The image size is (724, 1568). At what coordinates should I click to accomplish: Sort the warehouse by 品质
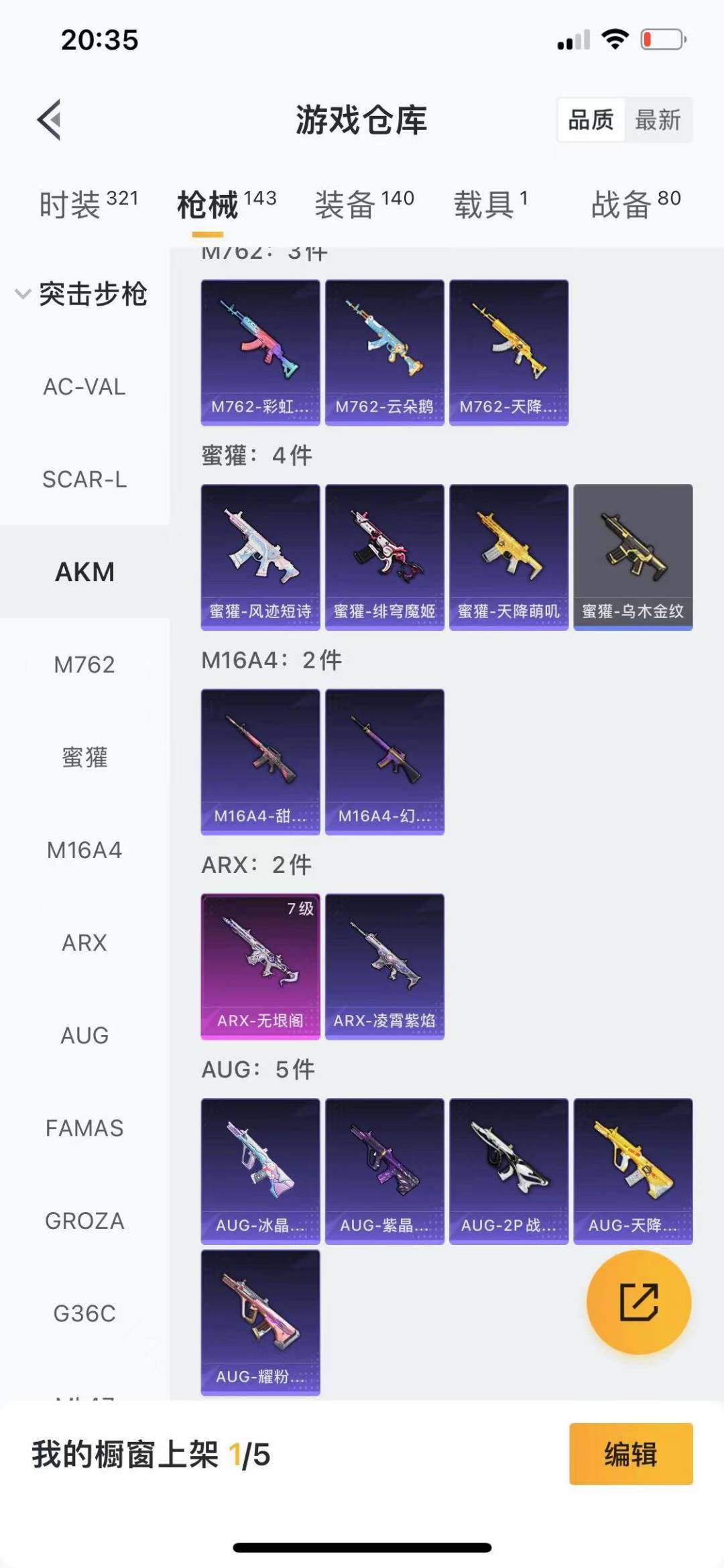point(591,120)
